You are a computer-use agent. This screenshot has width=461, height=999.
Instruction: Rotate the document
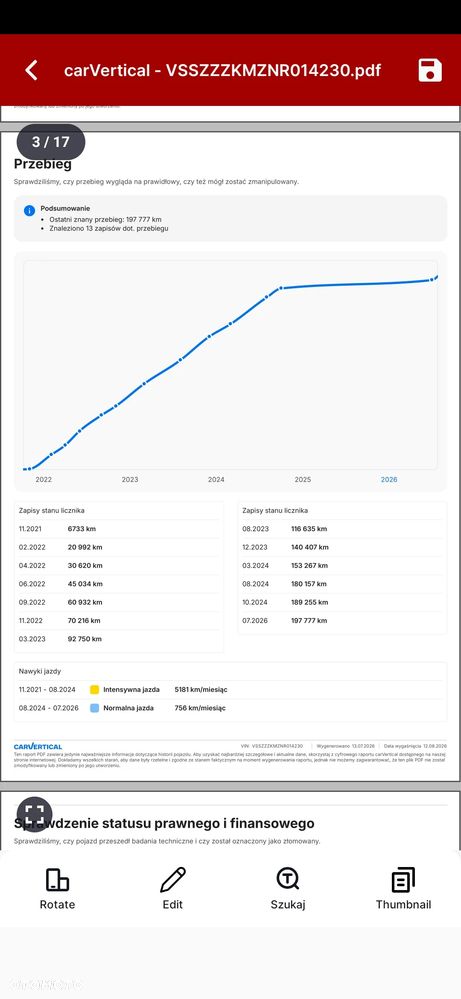click(x=57, y=889)
